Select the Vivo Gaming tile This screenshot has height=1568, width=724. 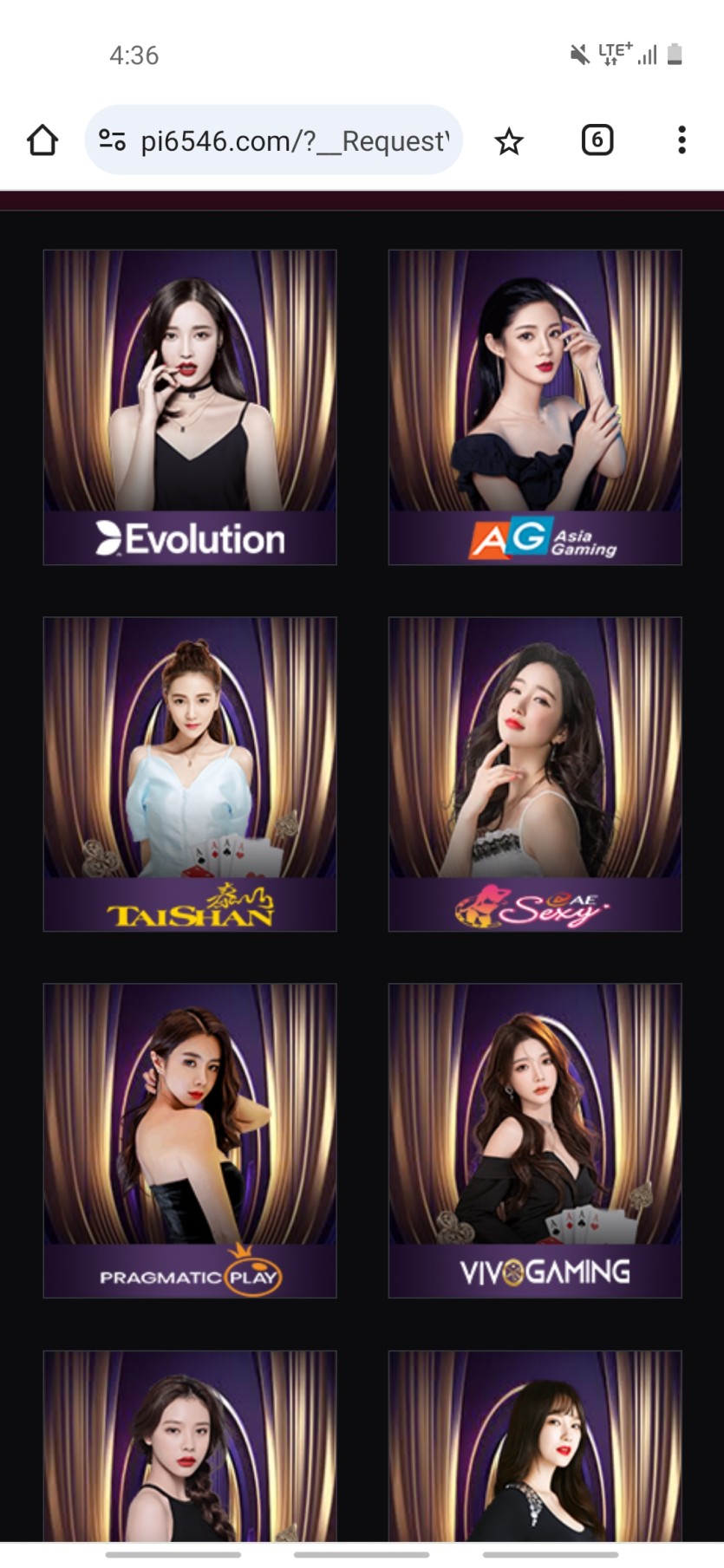[535, 1141]
